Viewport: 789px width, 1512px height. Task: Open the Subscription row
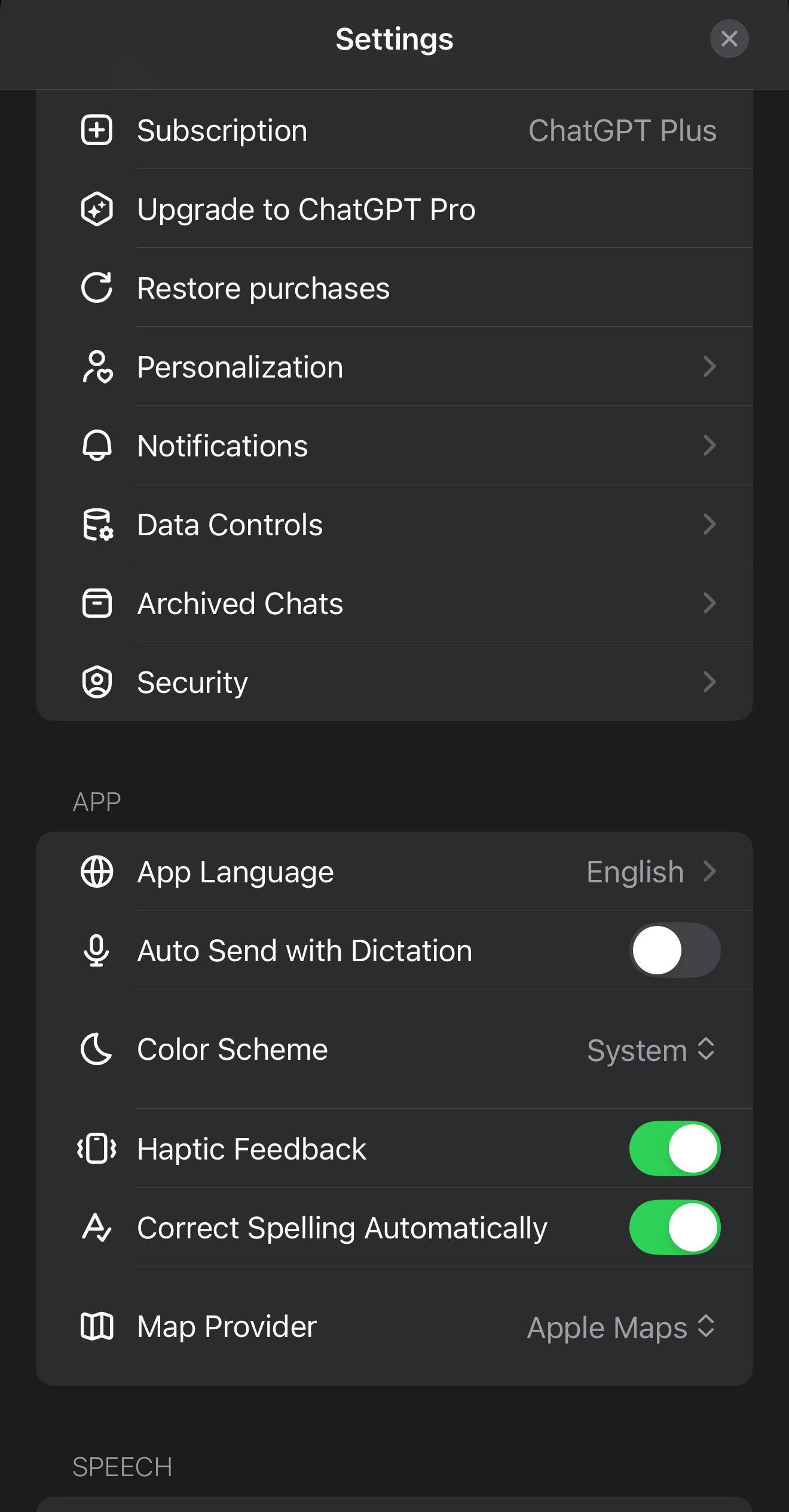point(394,130)
